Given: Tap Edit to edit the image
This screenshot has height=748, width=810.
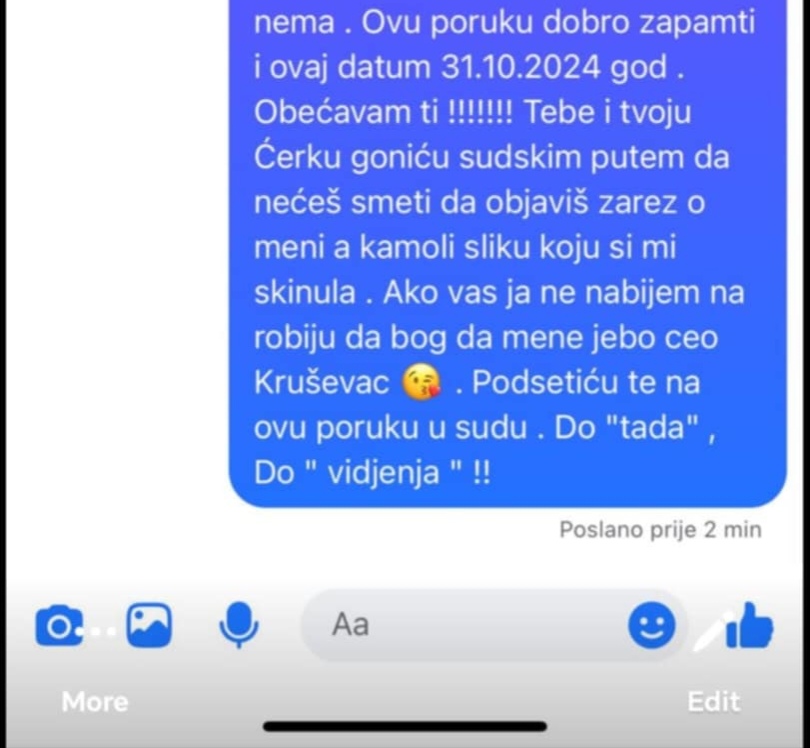Looking at the screenshot, I should point(714,702).
